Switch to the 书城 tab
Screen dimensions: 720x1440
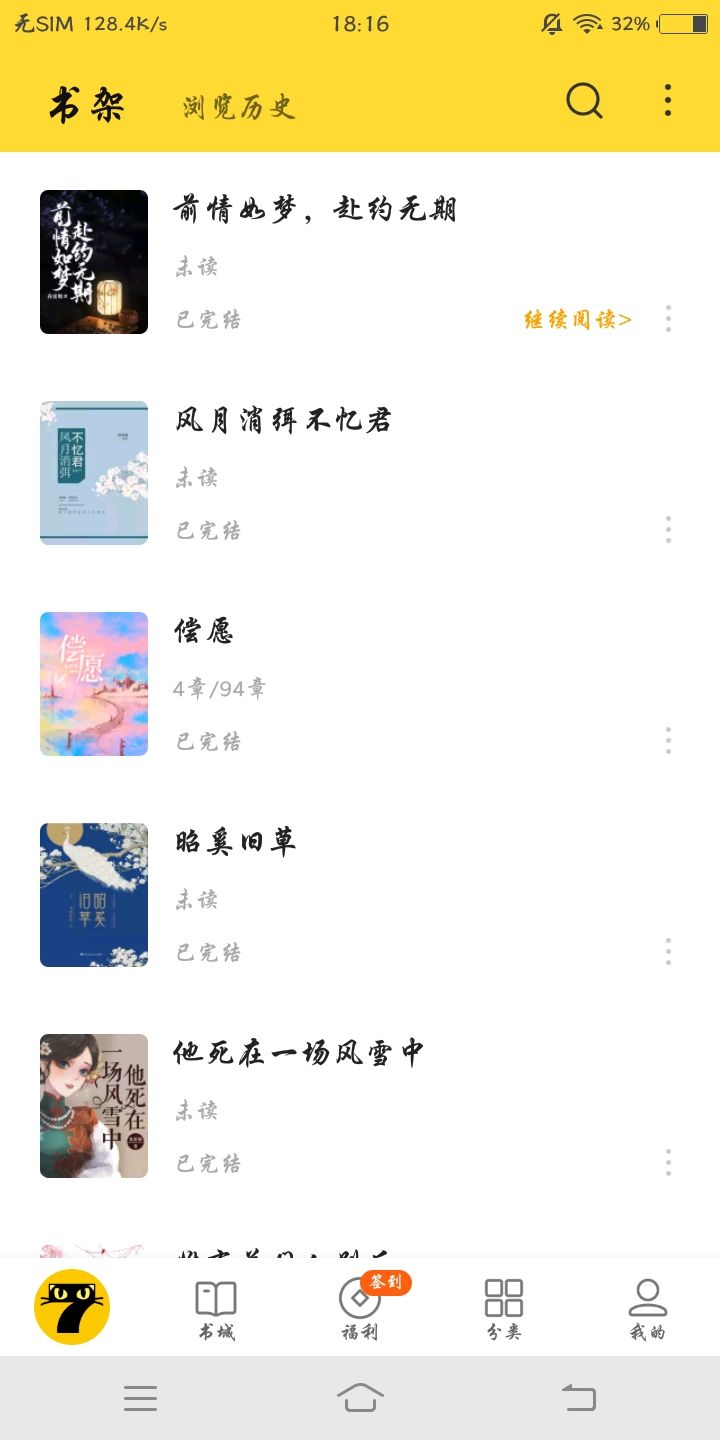point(216,1309)
